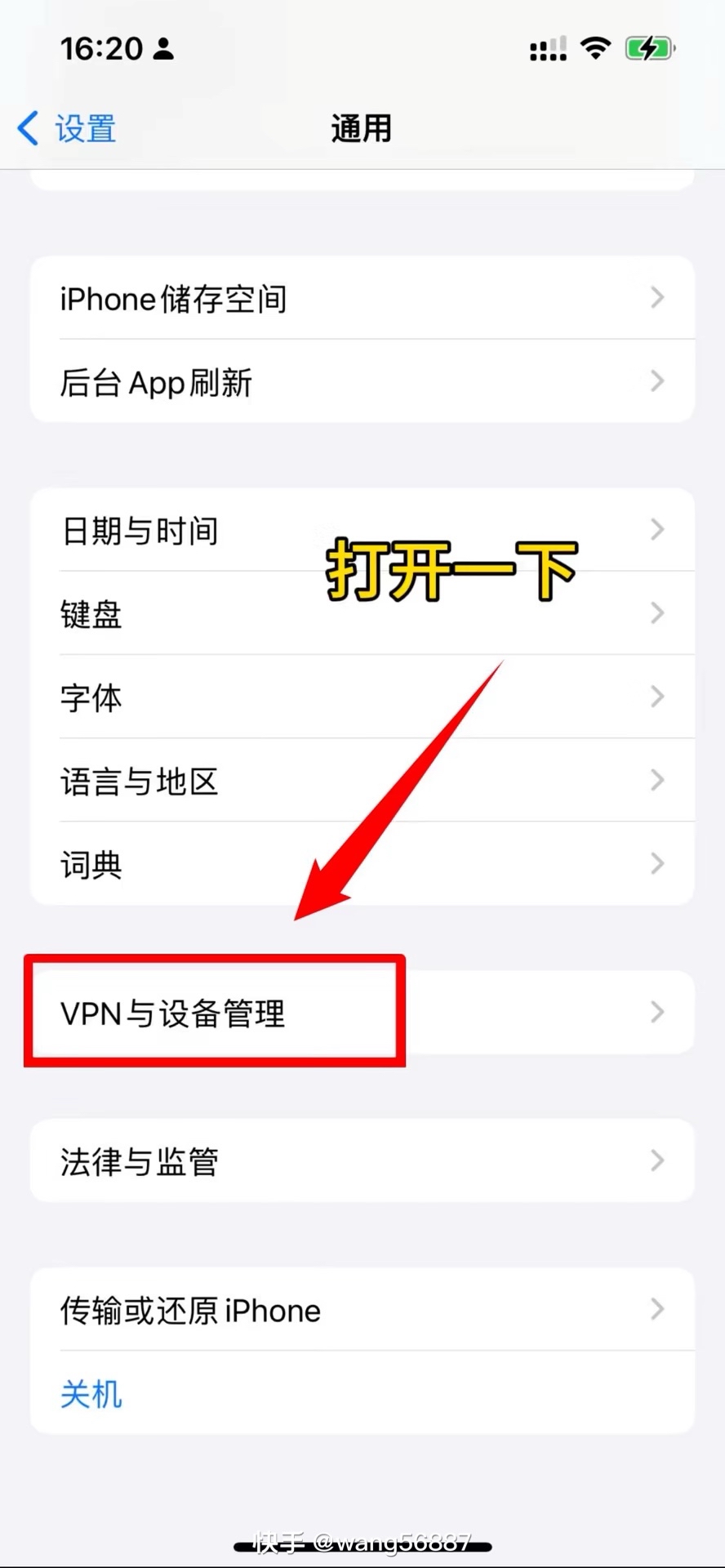
Task: Open 后台 App 刷新 settings
Action: (x=362, y=382)
